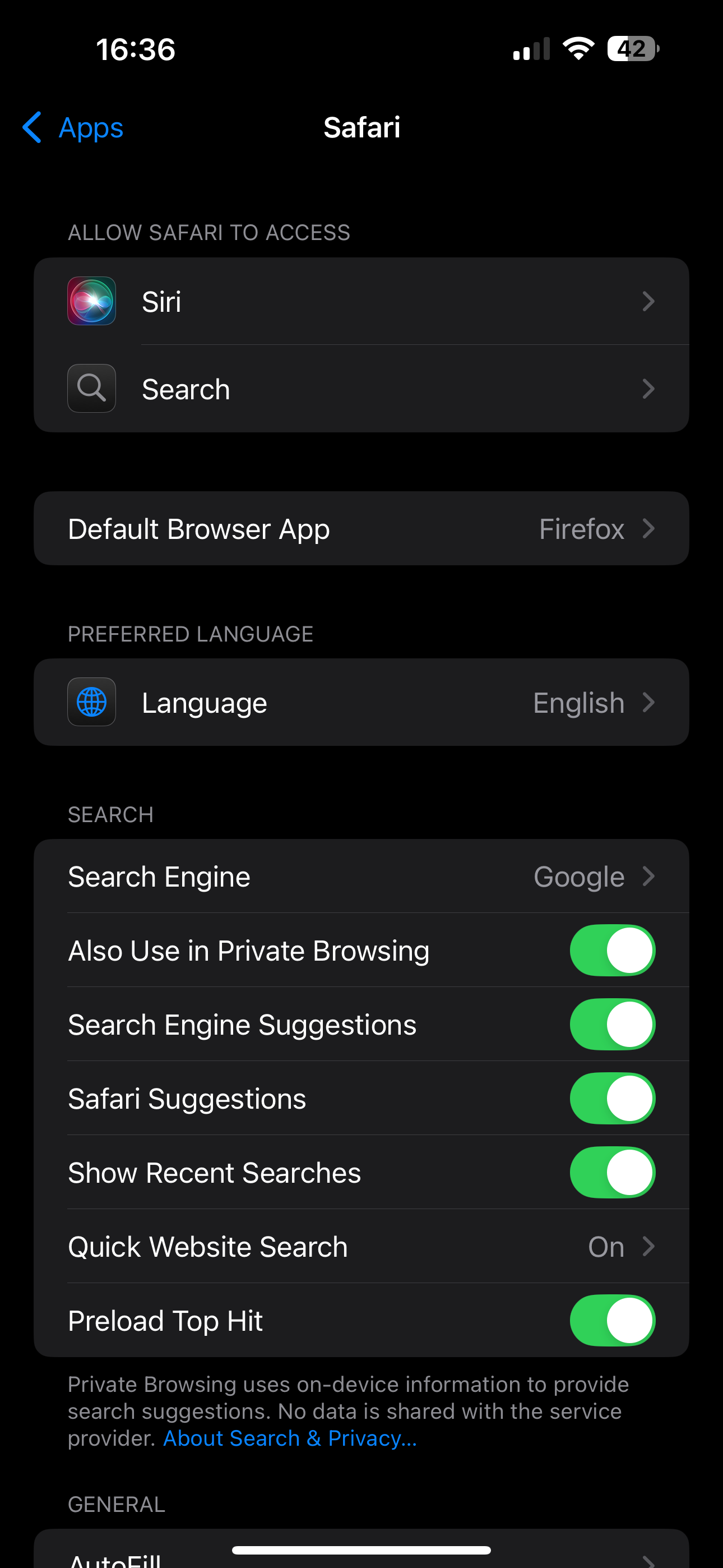Open the Language preference row
The height and width of the screenshot is (1568, 723).
pyautogui.click(x=361, y=703)
